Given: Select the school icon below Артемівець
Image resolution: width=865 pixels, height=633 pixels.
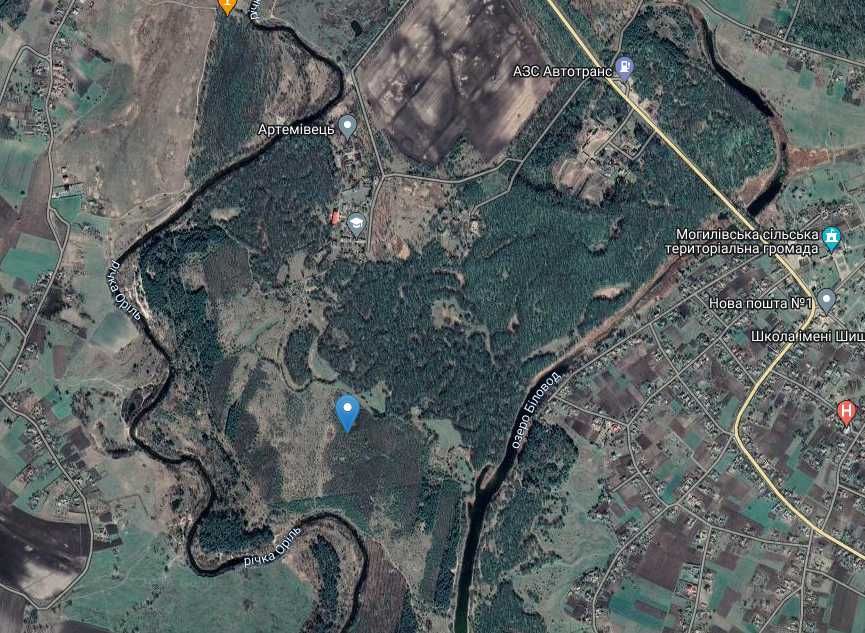Looking at the screenshot, I should pos(356,222).
